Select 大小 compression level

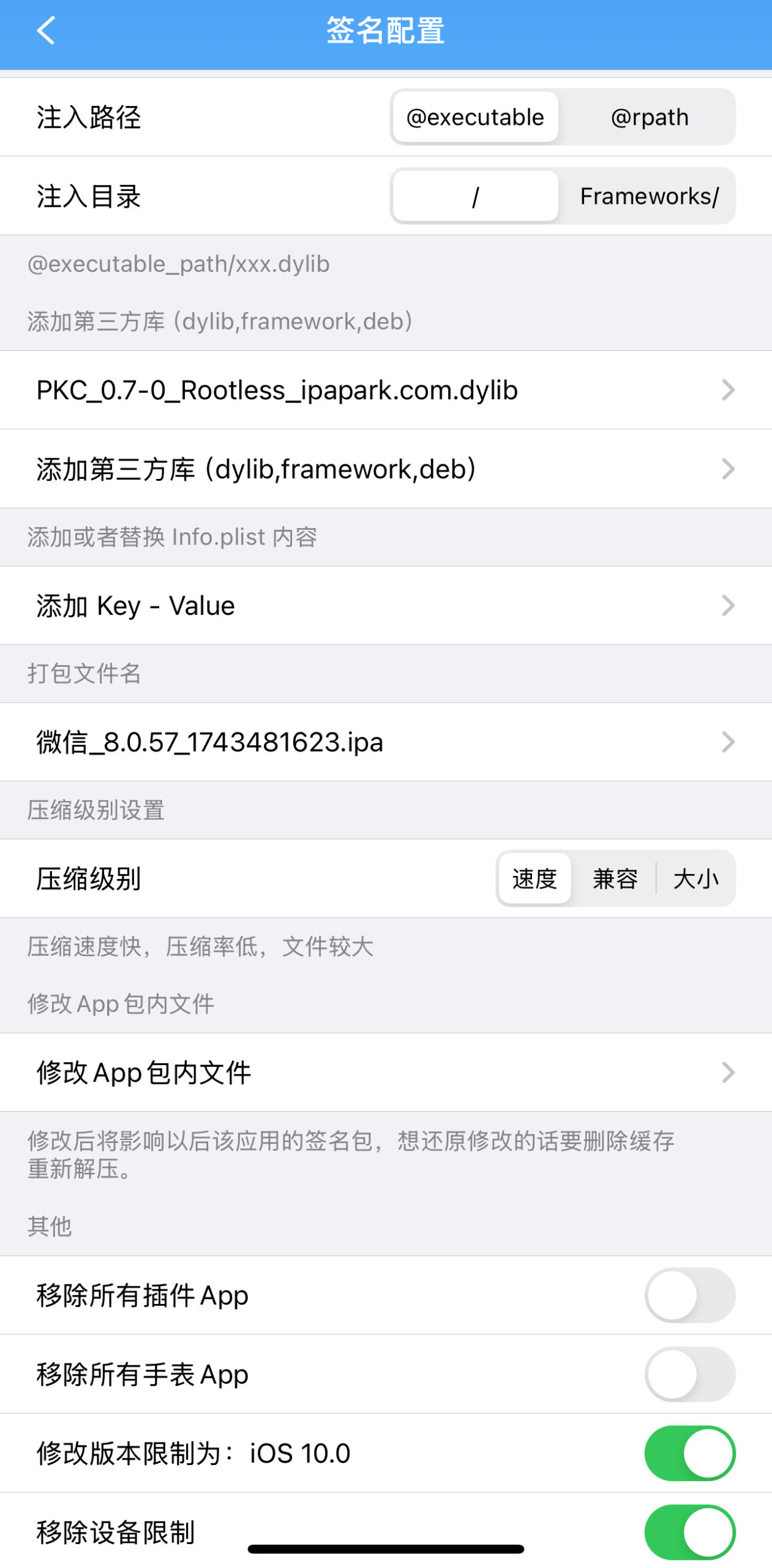tap(697, 878)
